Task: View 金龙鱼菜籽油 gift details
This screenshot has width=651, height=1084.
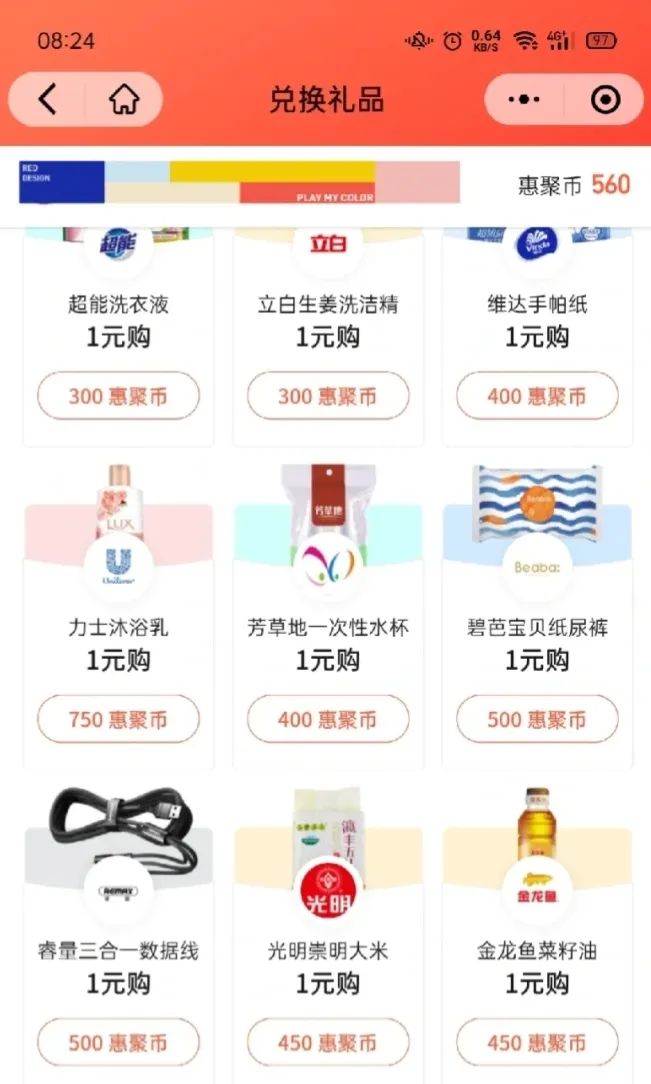Action: point(537,951)
